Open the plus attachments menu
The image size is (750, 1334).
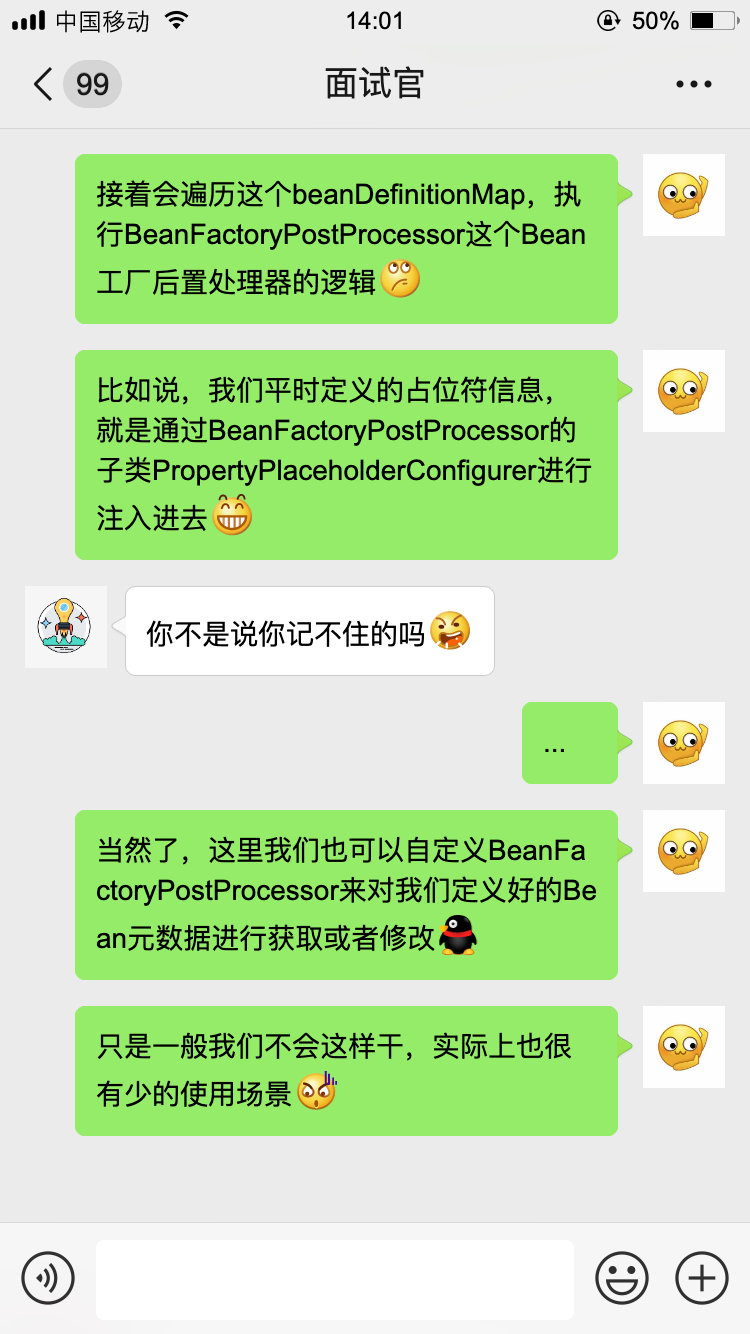tap(702, 1278)
